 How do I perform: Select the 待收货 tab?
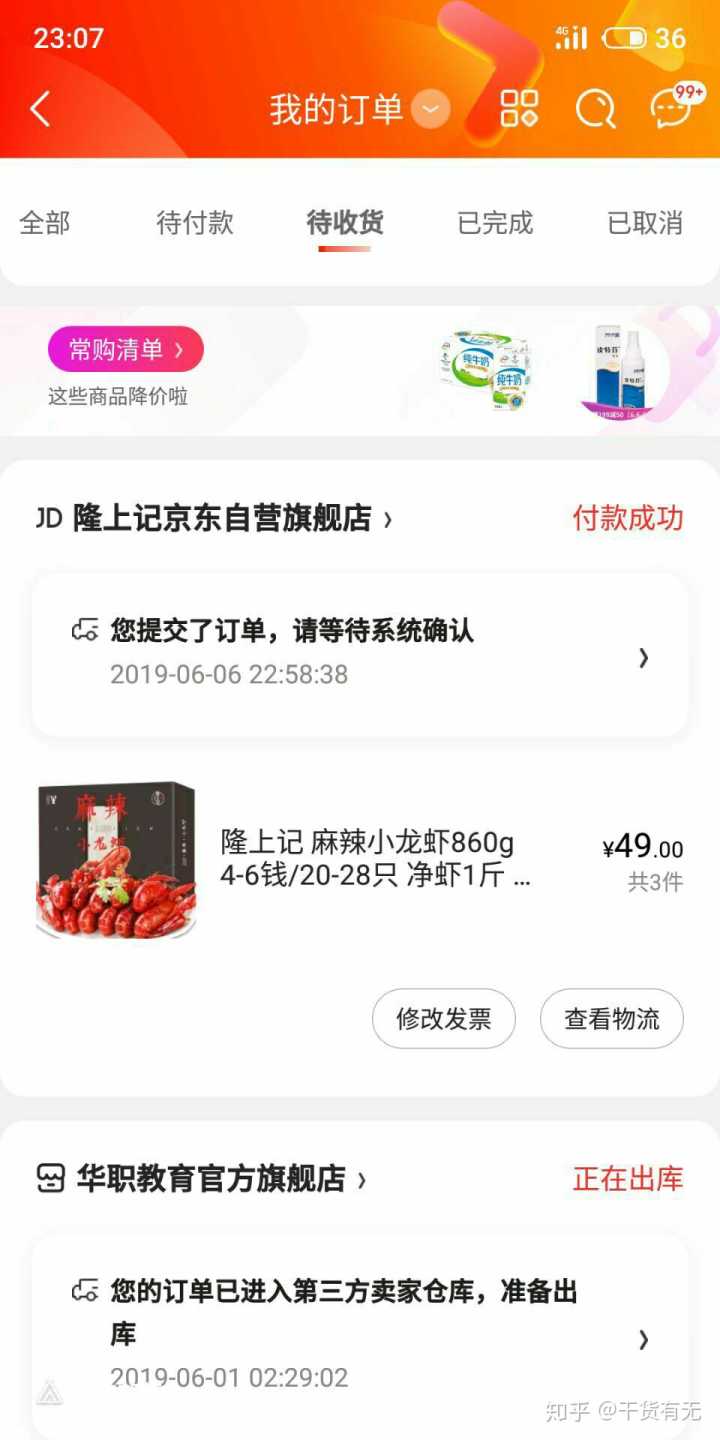tap(345, 223)
